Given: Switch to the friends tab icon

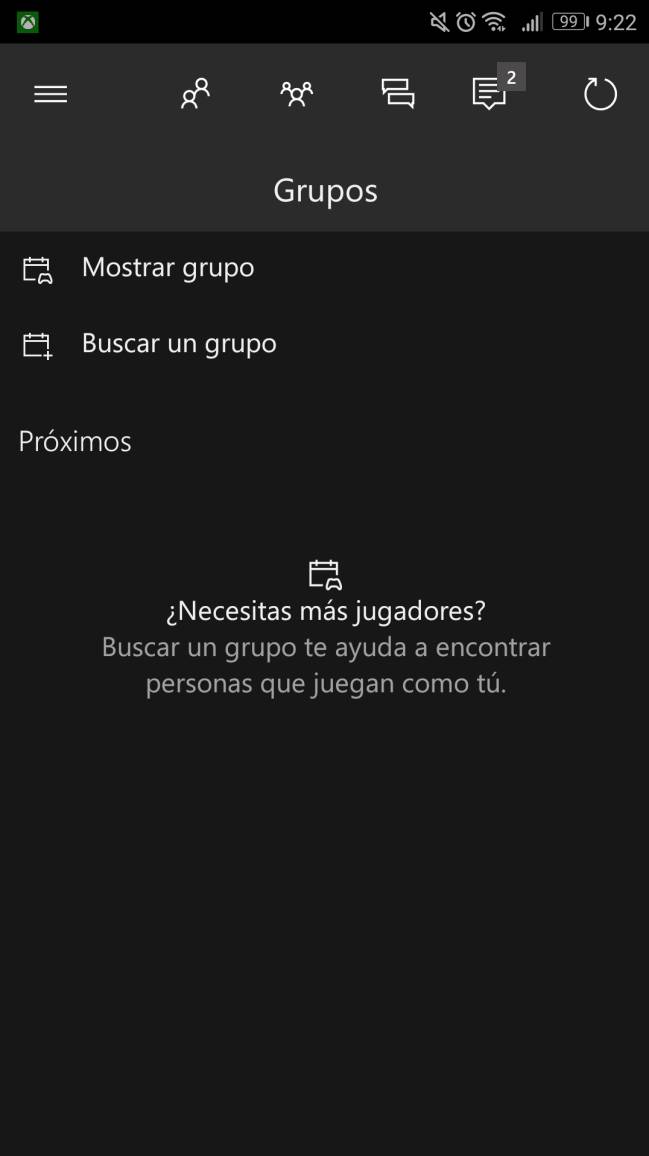Looking at the screenshot, I should (x=195, y=94).
